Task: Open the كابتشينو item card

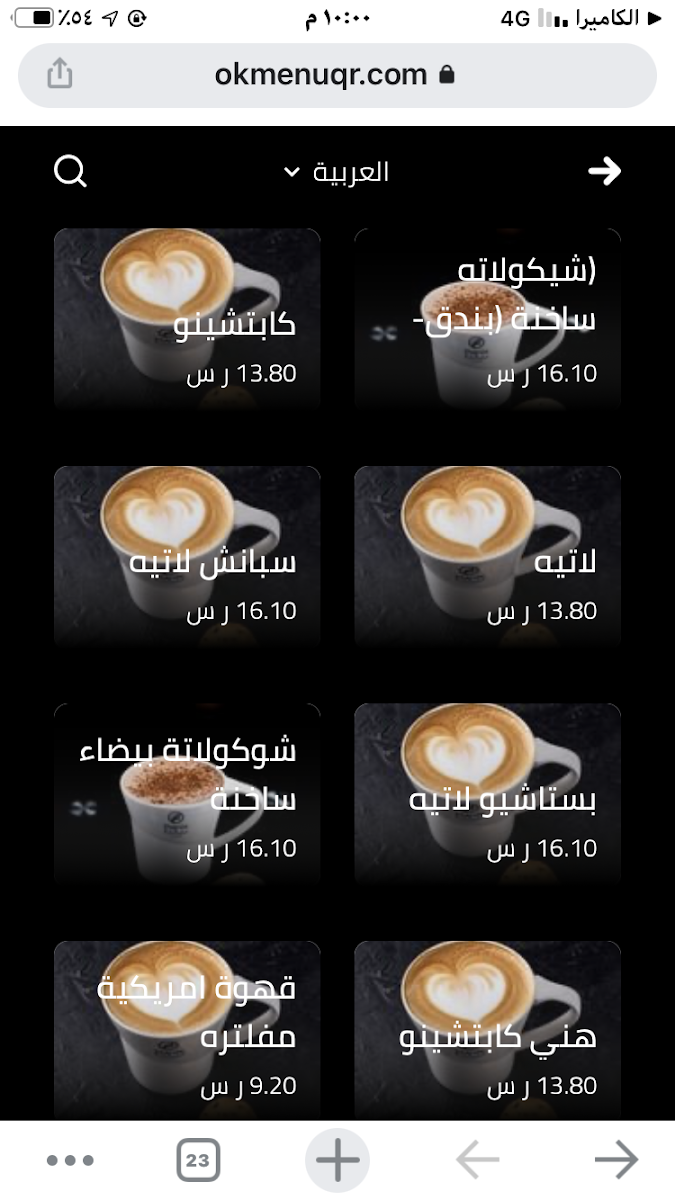Action: [x=187, y=318]
